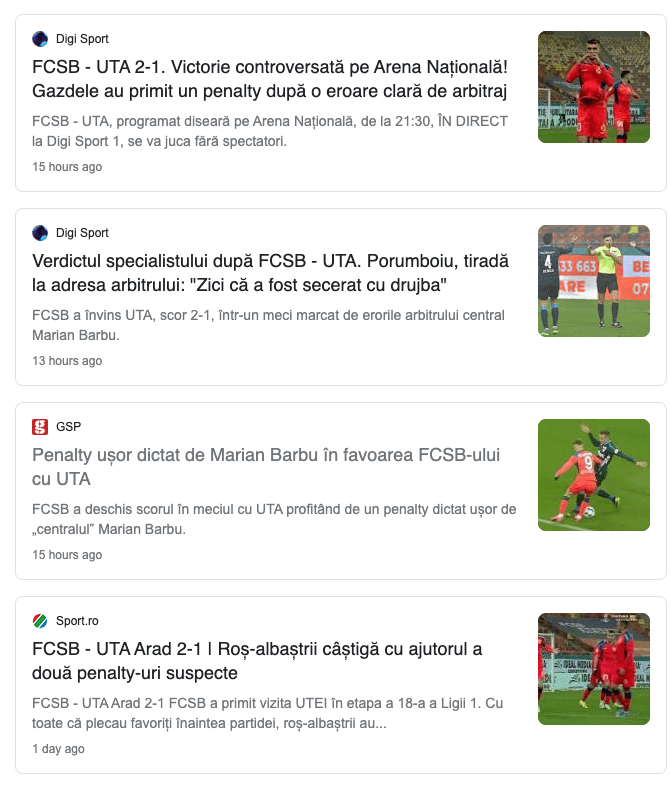Open GSP article about penalty dictated by Marian Barbu

pos(266,467)
